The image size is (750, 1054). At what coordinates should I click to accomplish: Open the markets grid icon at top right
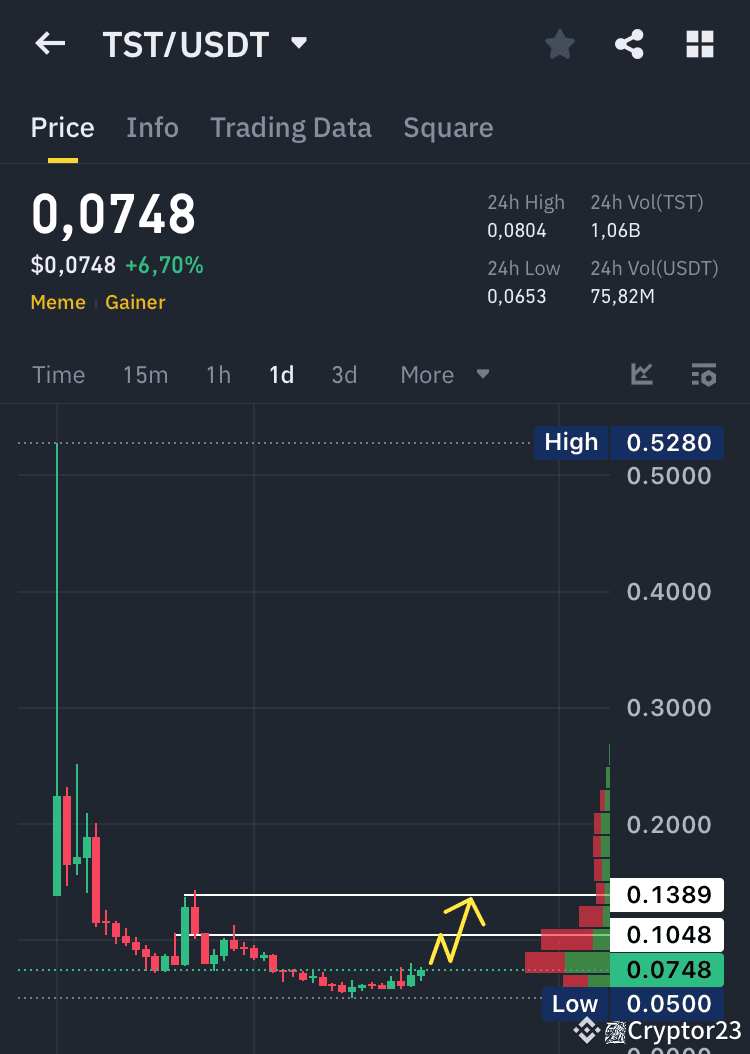point(699,44)
